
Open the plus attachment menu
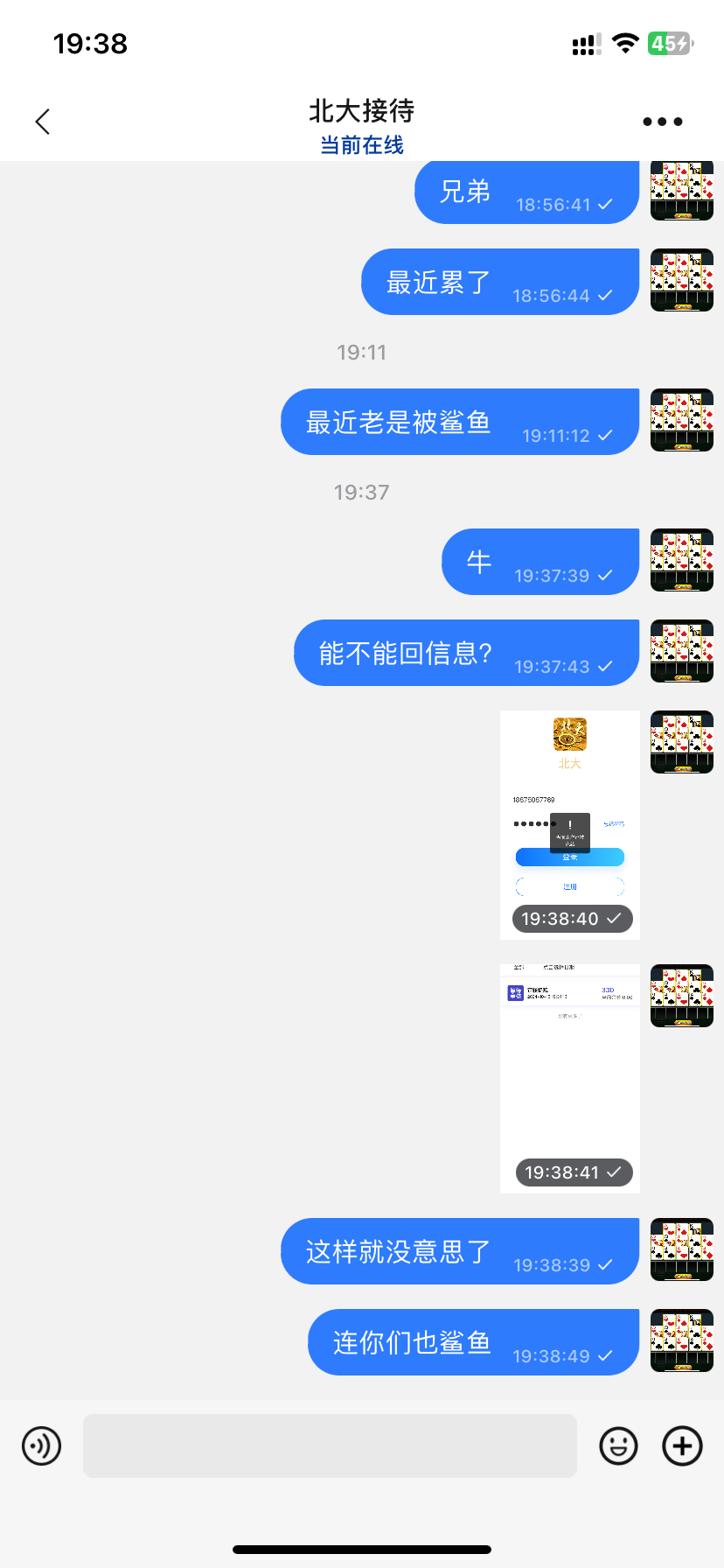(682, 1445)
